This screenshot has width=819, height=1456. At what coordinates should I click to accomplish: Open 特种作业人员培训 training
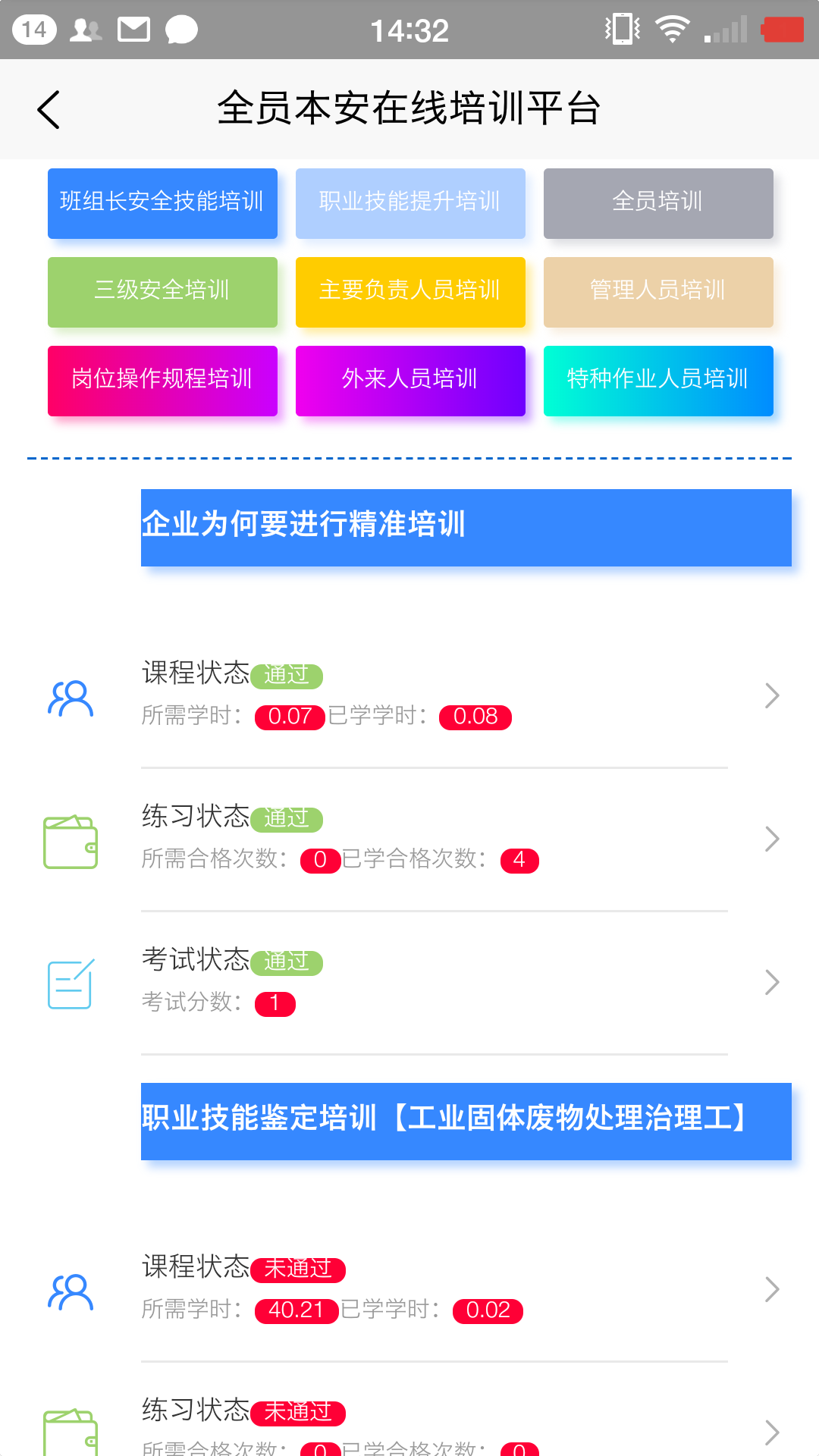click(658, 380)
